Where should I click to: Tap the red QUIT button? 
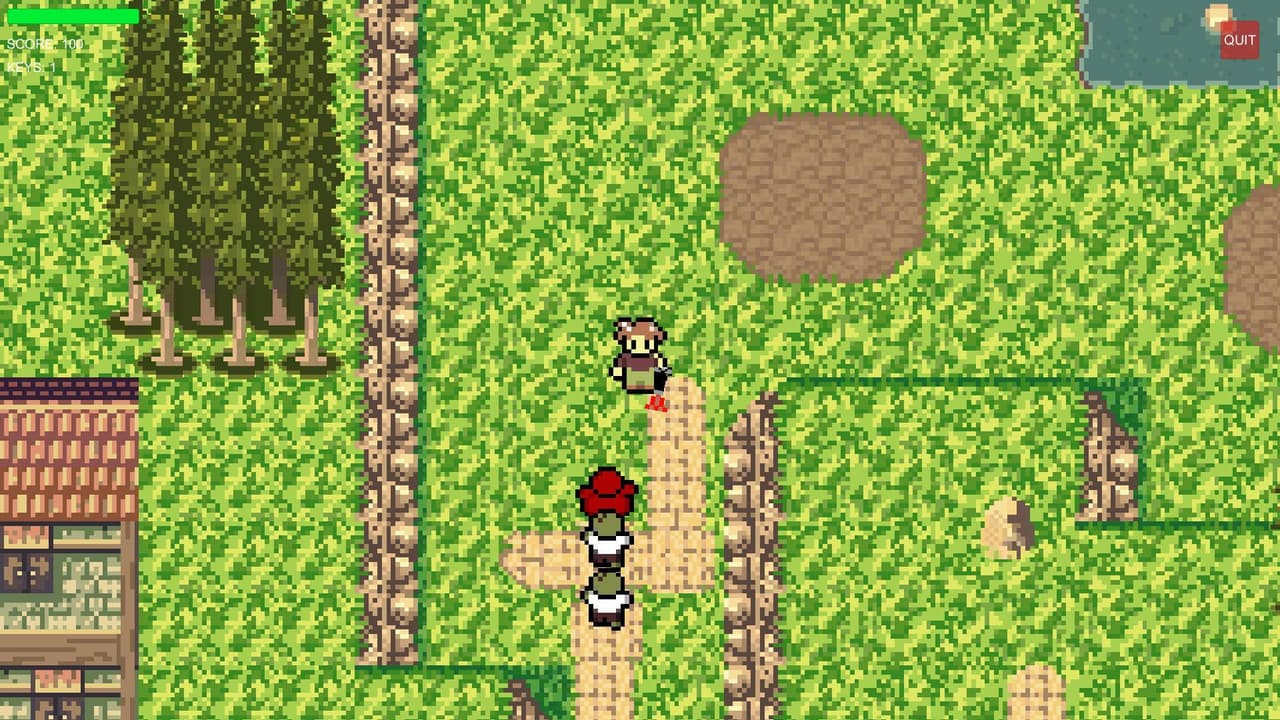(x=1239, y=40)
